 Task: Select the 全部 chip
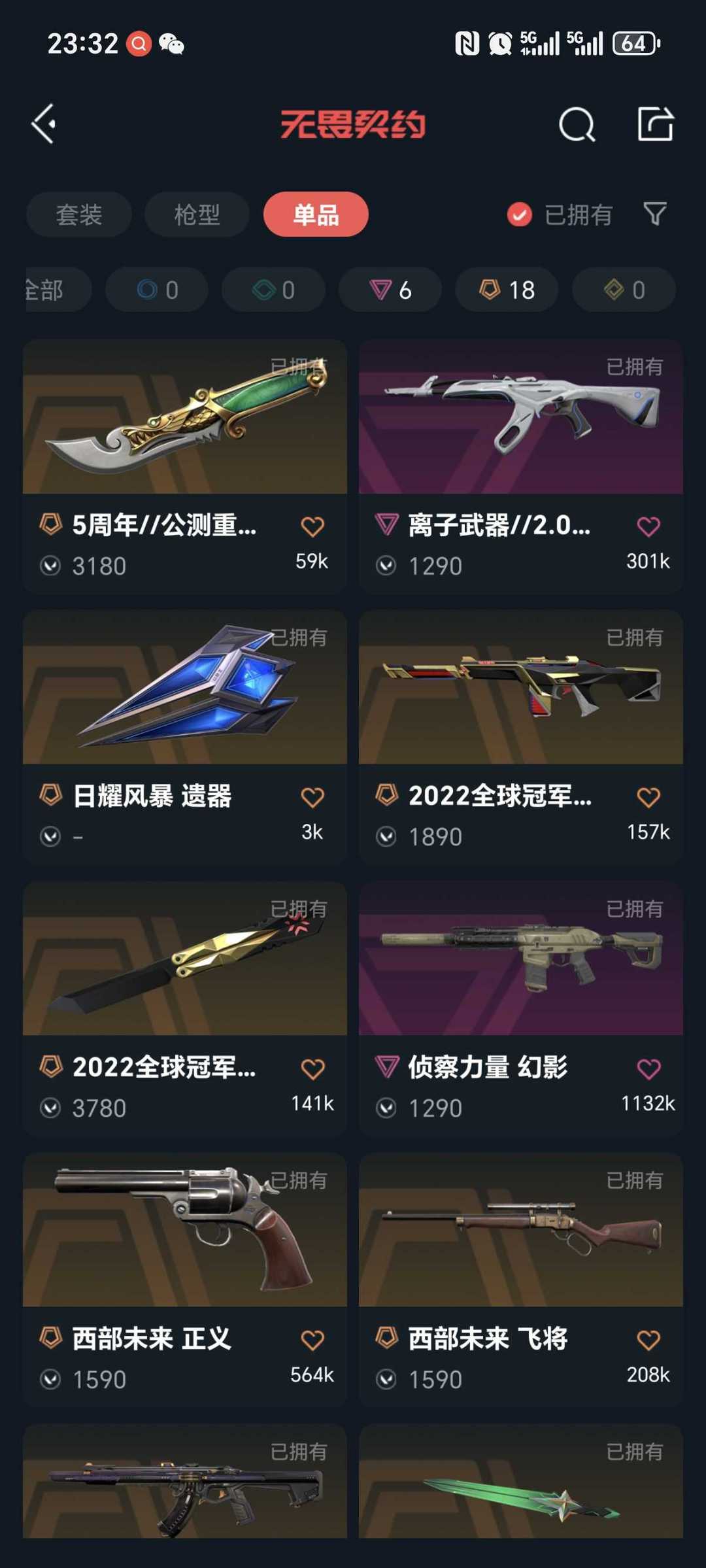coord(58,290)
